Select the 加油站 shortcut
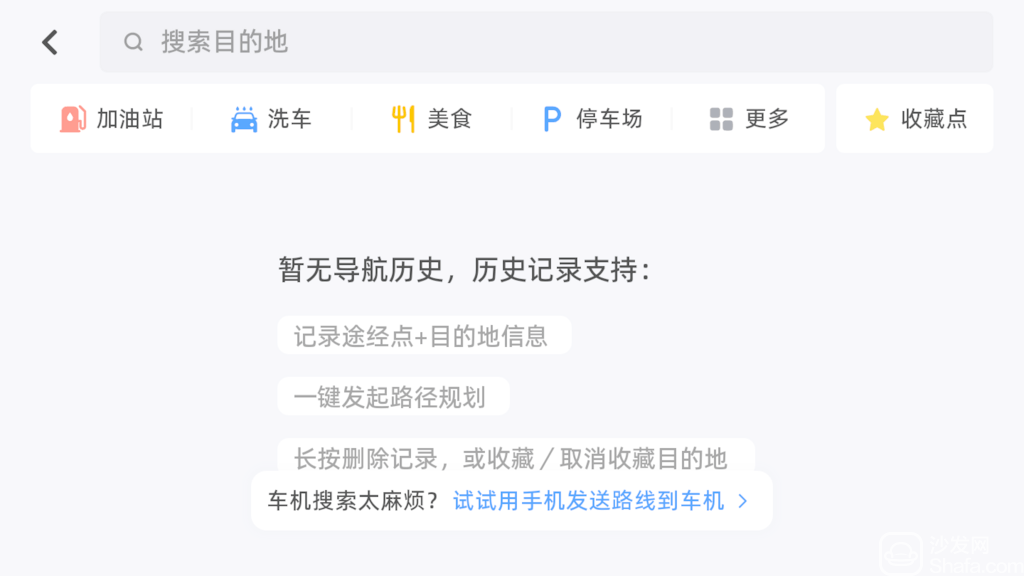This screenshot has width=1024, height=576. click(112, 119)
